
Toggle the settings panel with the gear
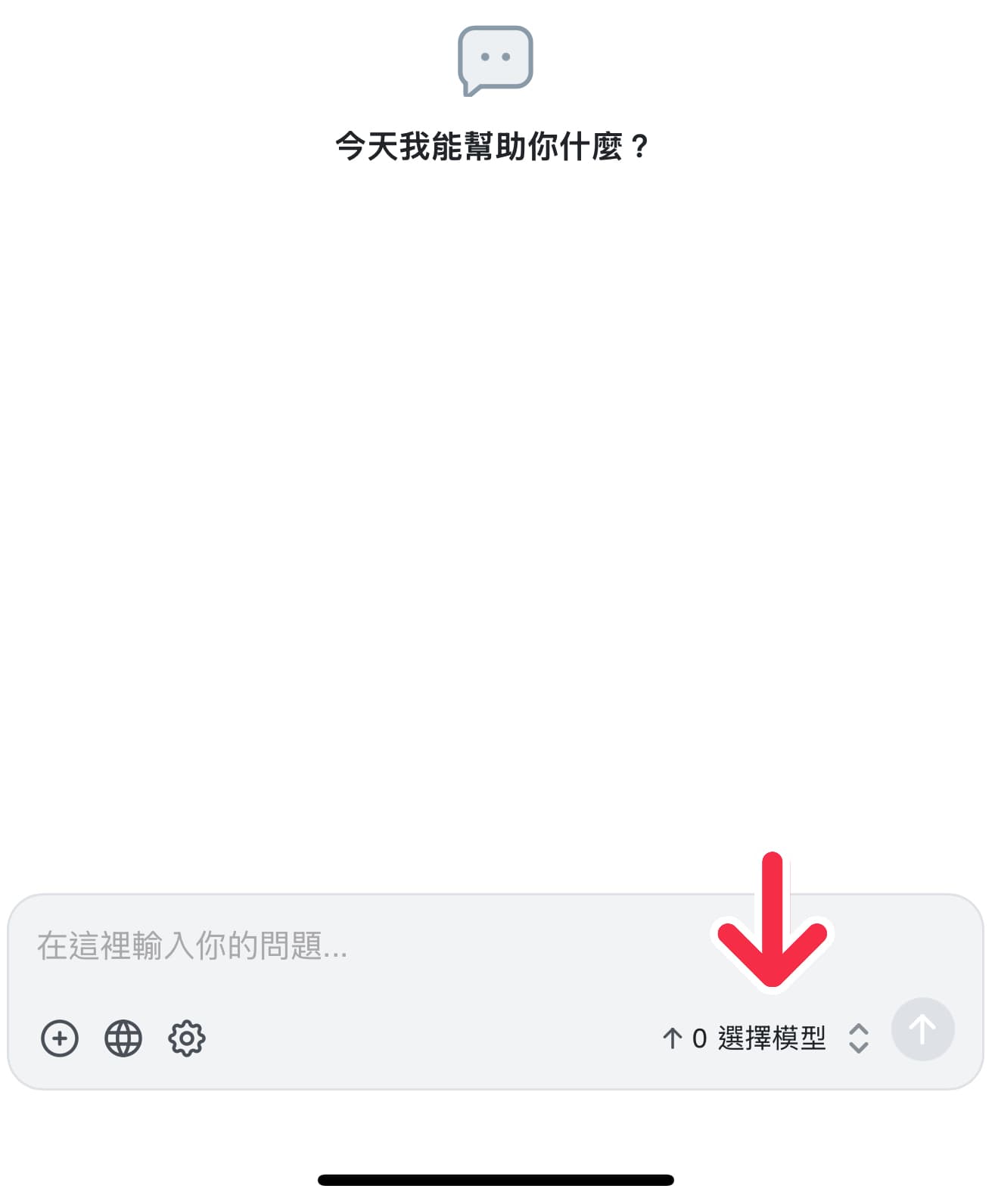click(186, 1038)
